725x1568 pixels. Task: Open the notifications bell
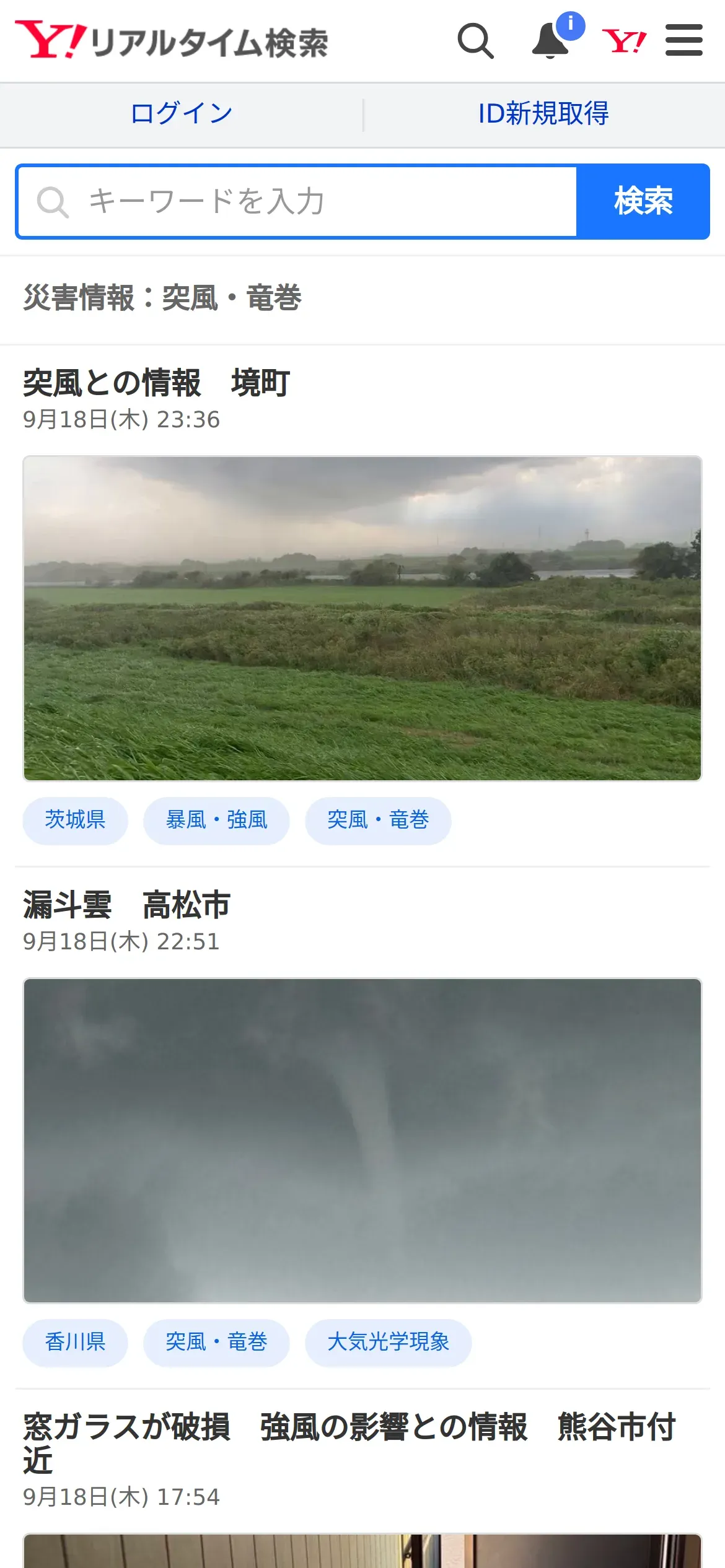click(551, 41)
